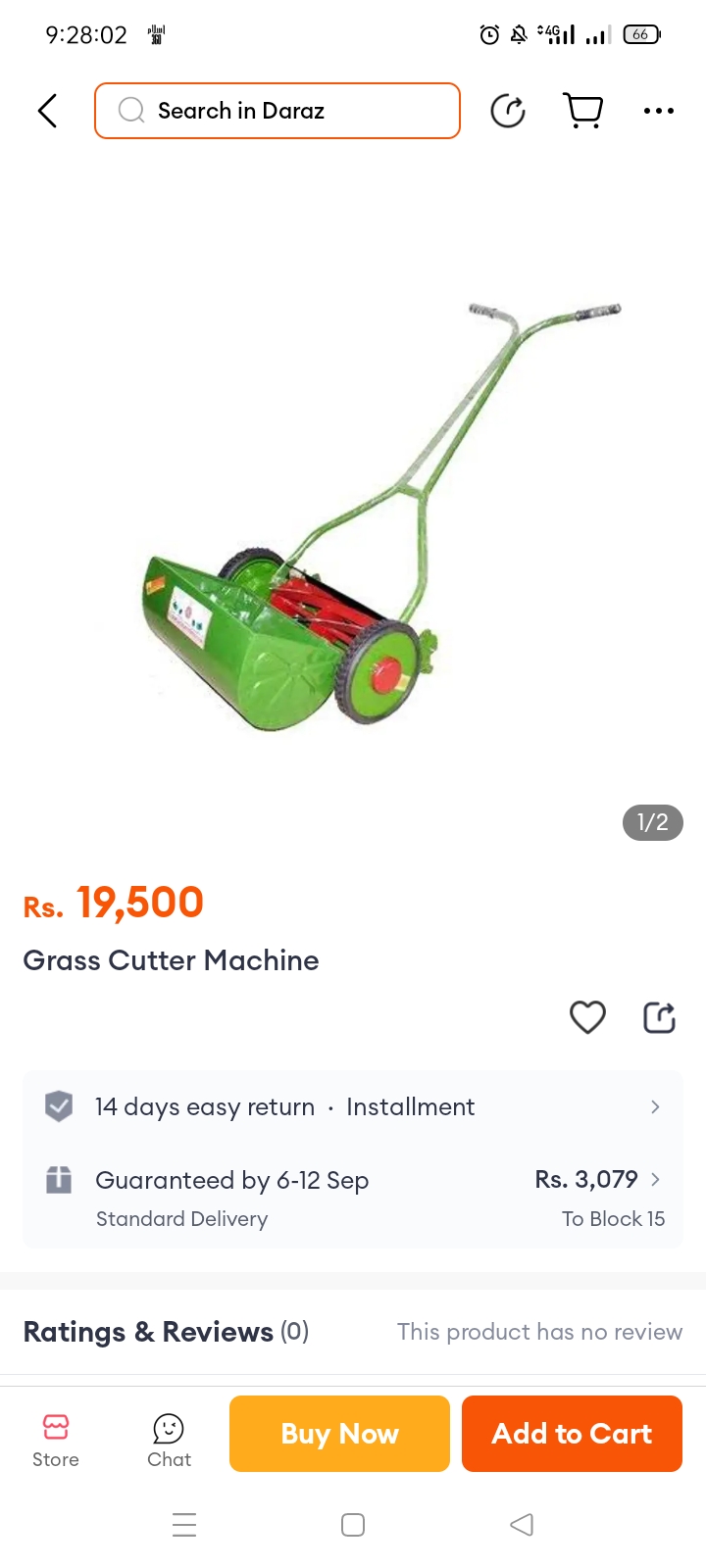Go back using the top-left arrow

click(47, 111)
